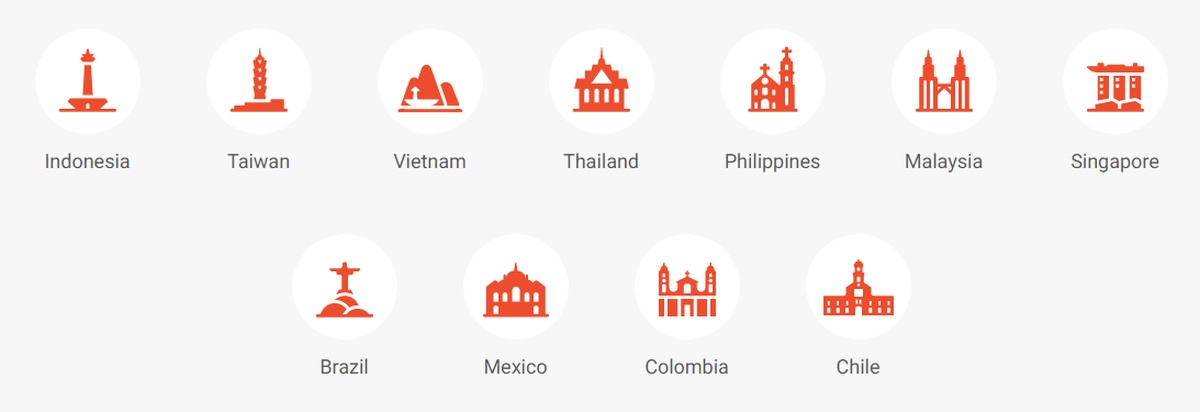Pick the Philippines region

[772, 82]
